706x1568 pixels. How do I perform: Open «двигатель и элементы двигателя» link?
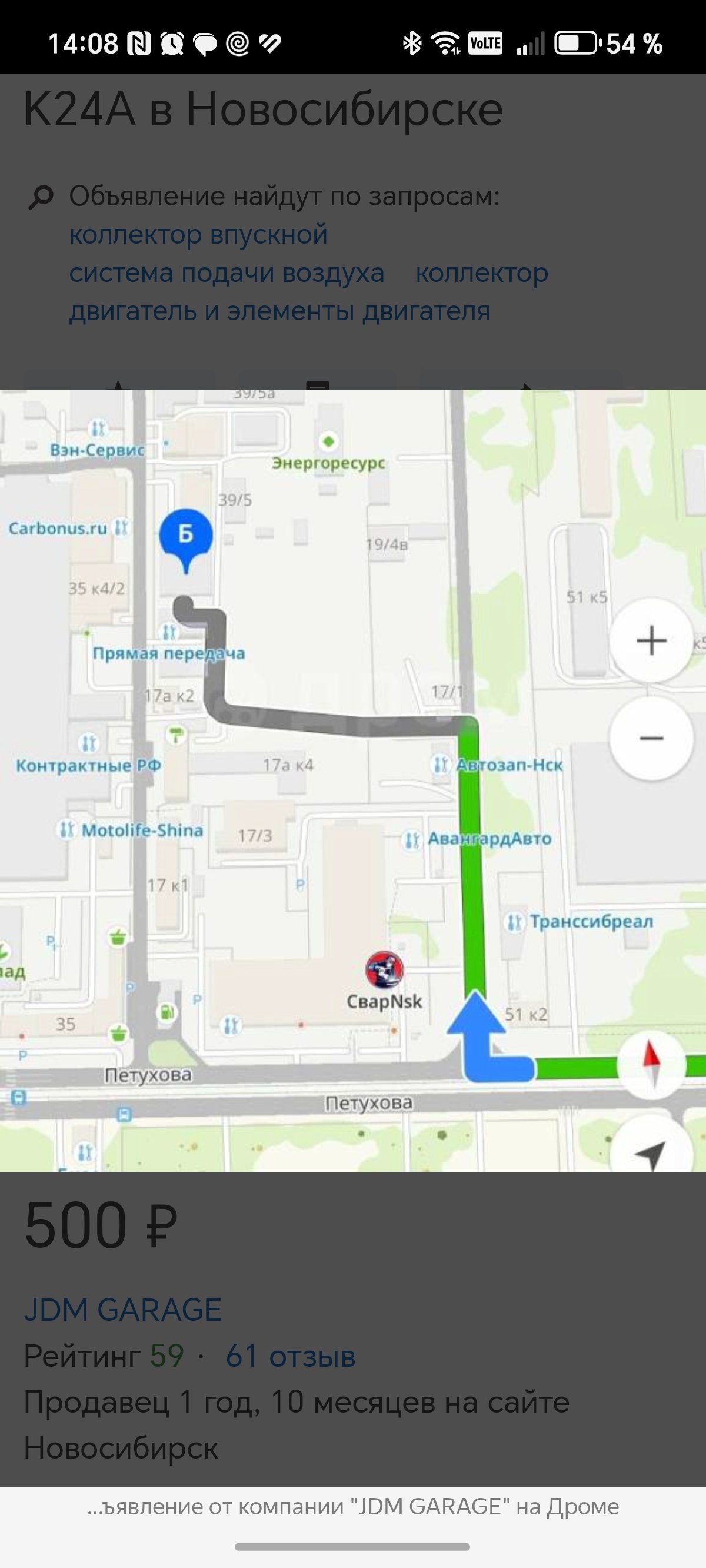click(x=279, y=311)
